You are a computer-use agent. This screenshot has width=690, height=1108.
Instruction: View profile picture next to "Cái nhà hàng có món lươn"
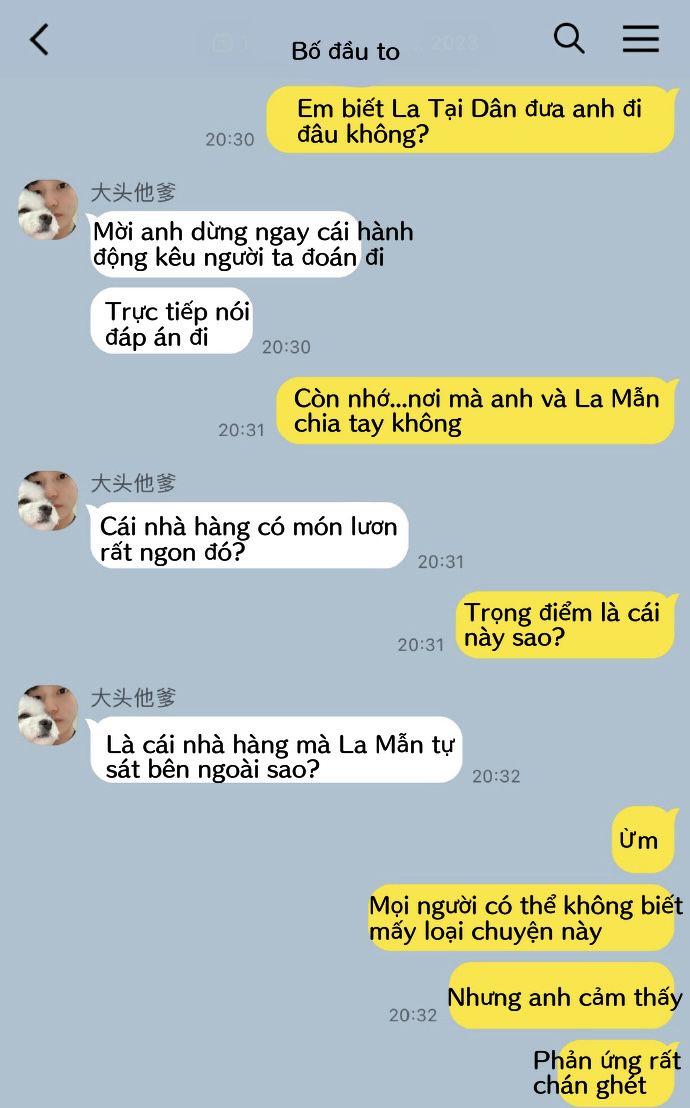coord(48,501)
